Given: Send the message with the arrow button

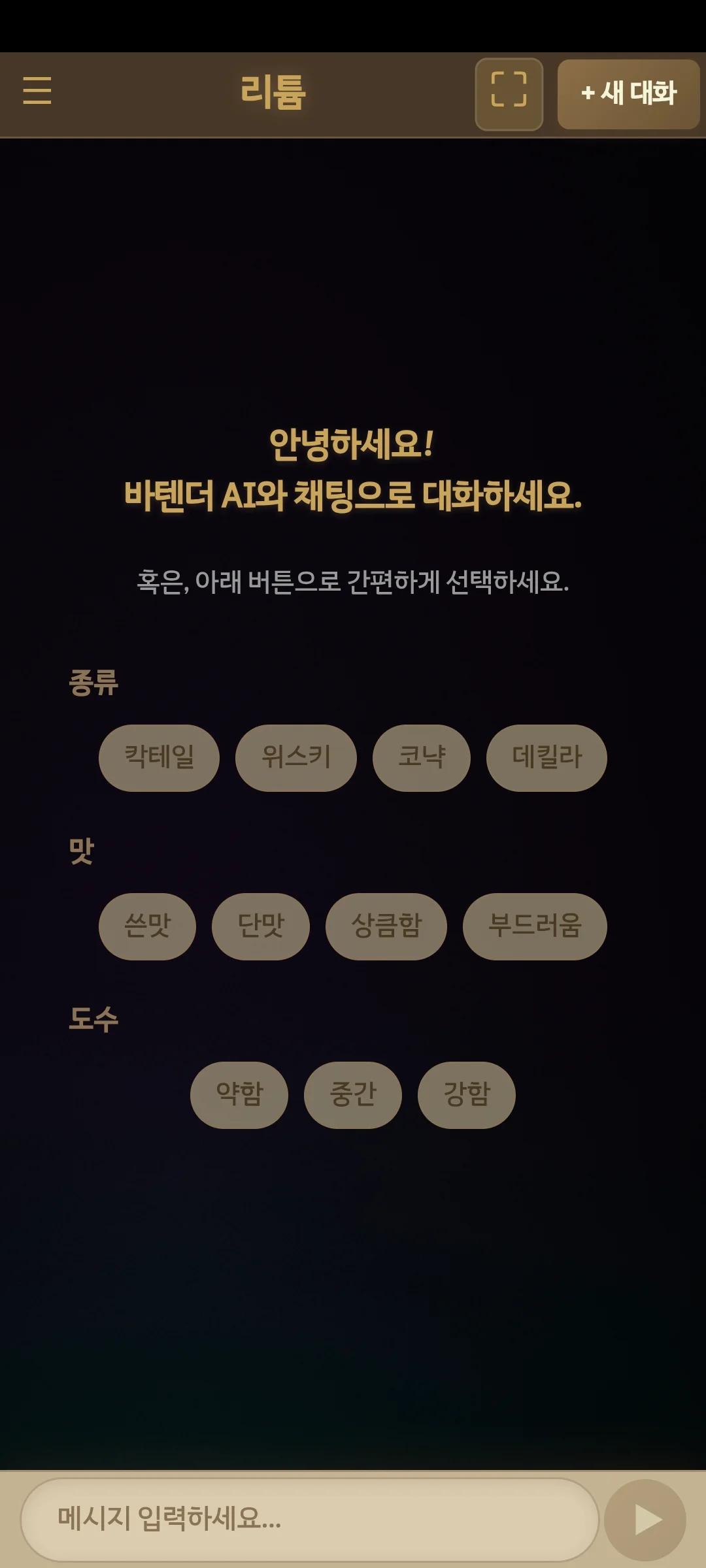Looking at the screenshot, I should click(x=645, y=1520).
